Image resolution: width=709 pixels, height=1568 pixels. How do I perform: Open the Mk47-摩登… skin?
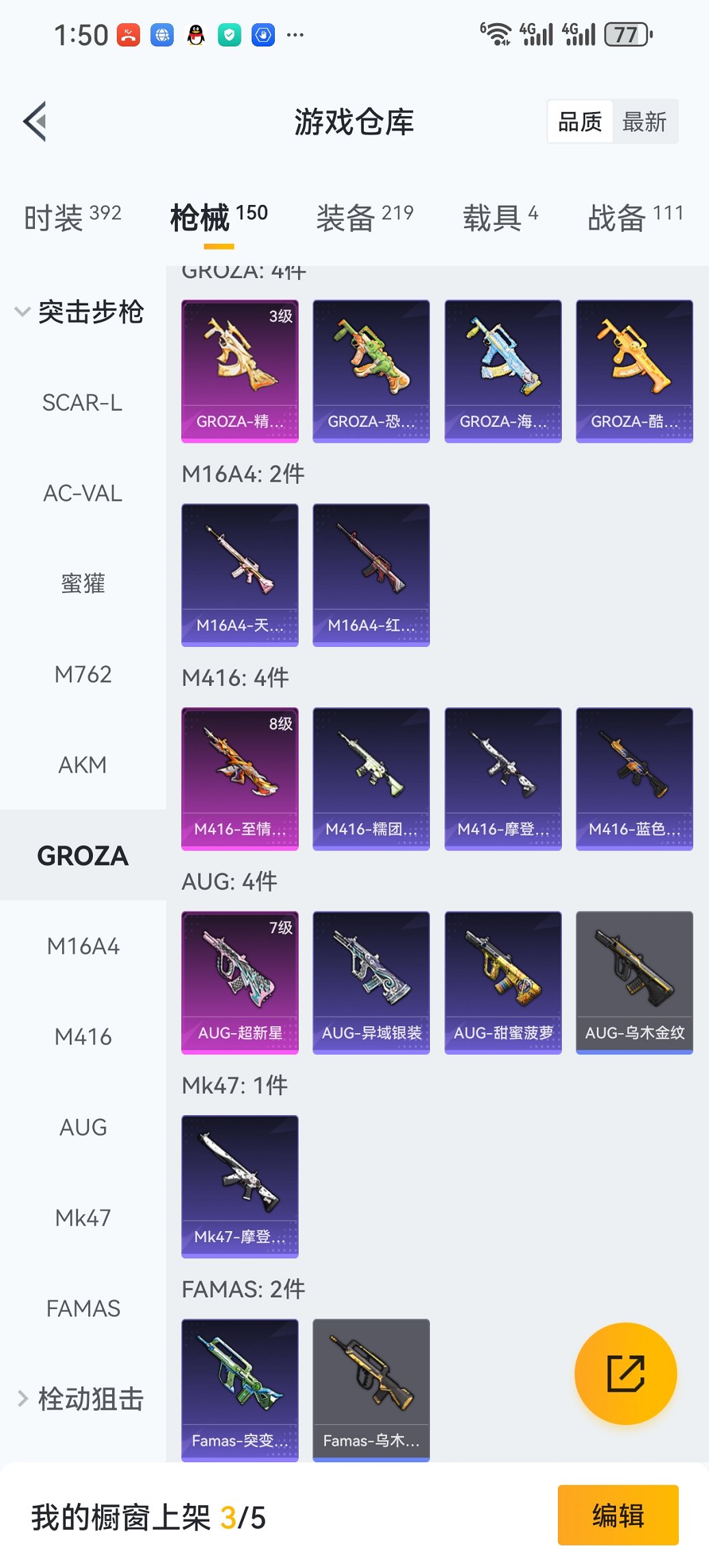(x=240, y=1186)
